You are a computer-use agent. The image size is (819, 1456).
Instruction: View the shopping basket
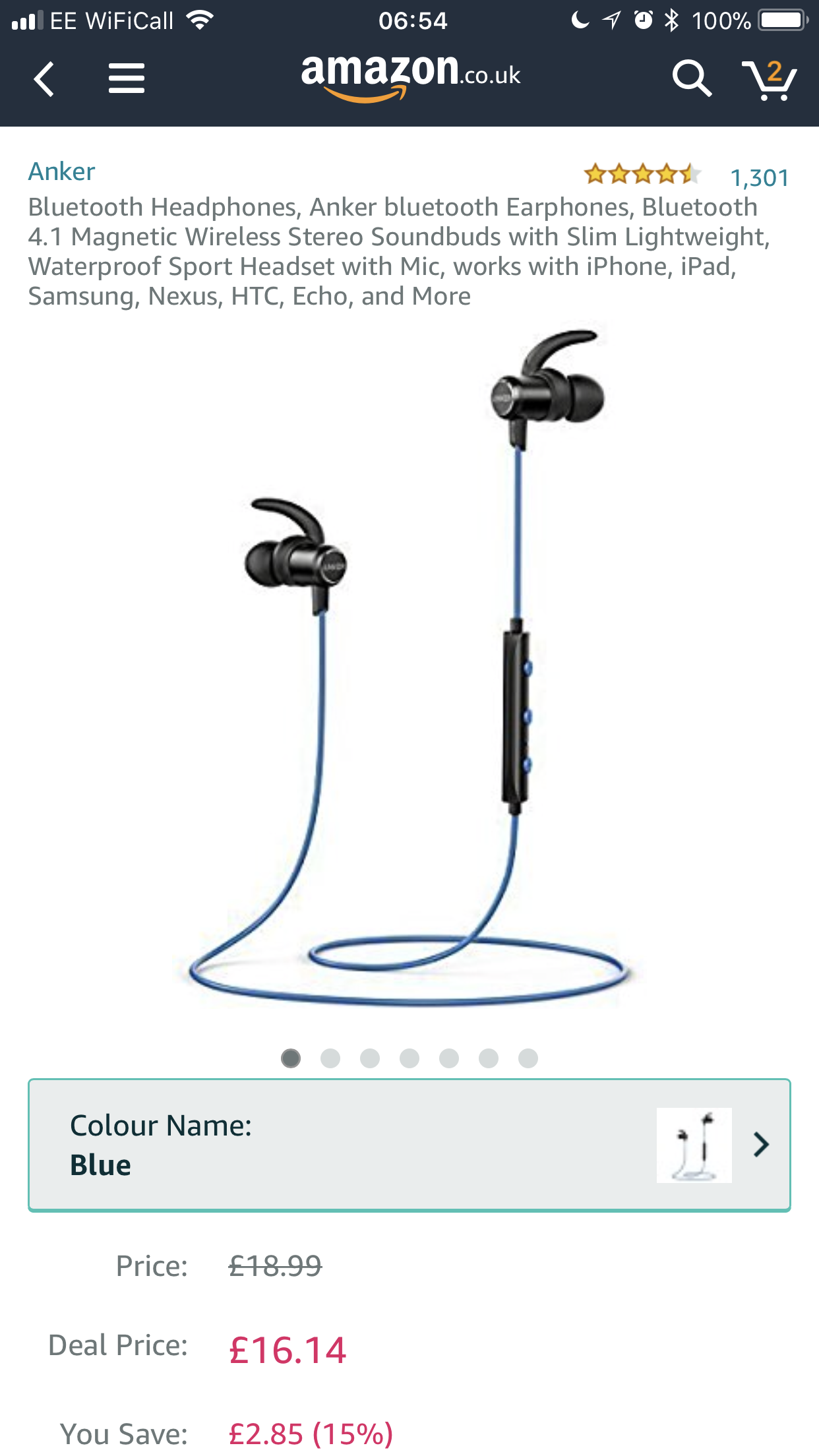point(770,80)
